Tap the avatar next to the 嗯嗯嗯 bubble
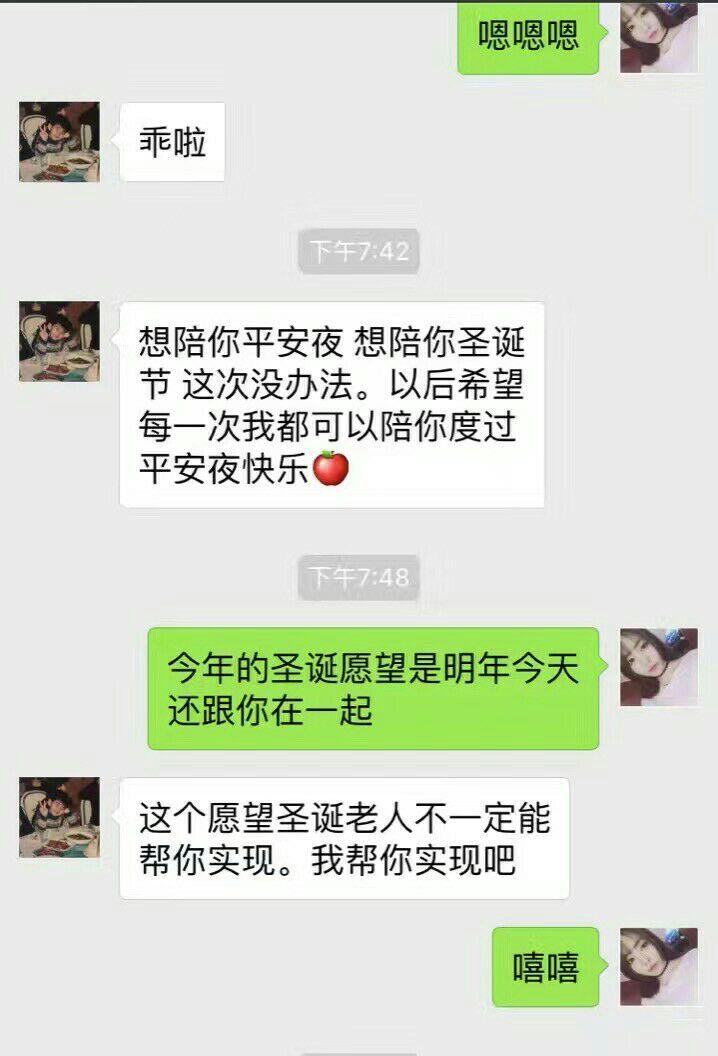This screenshot has height=1056, width=718. click(658, 36)
